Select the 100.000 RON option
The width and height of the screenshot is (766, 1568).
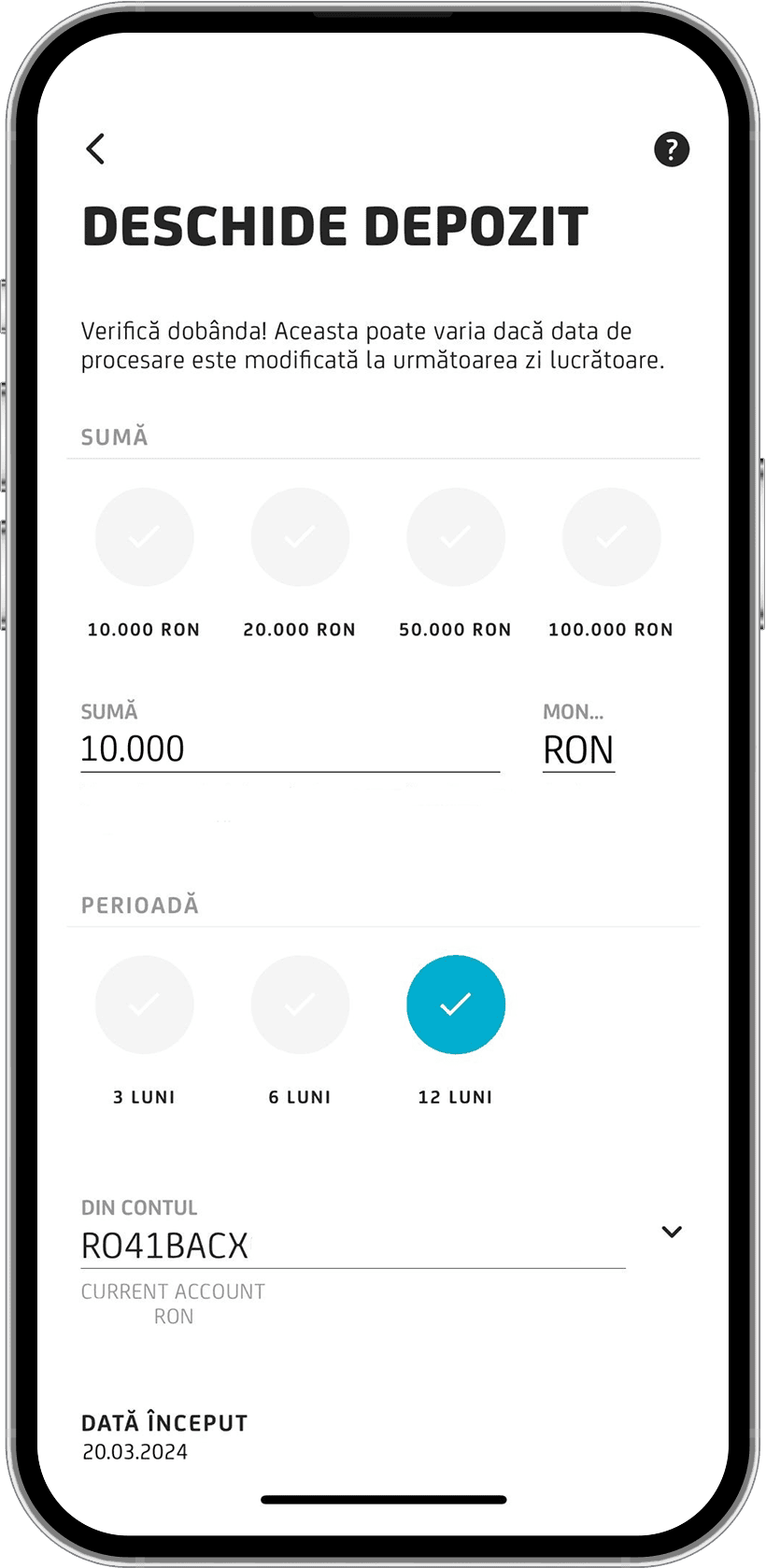point(611,537)
